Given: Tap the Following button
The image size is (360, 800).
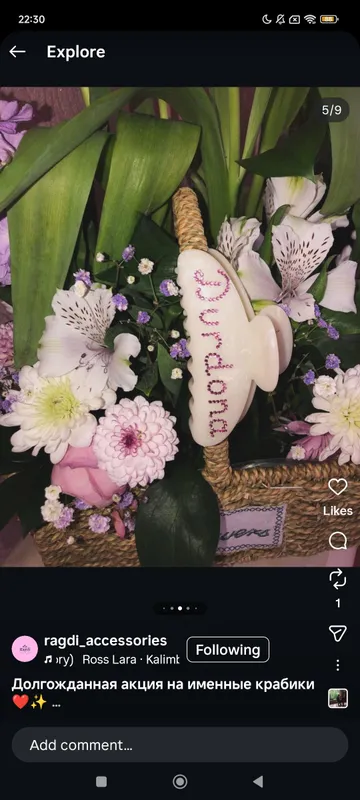Looking at the screenshot, I should [x=228, y=649].
